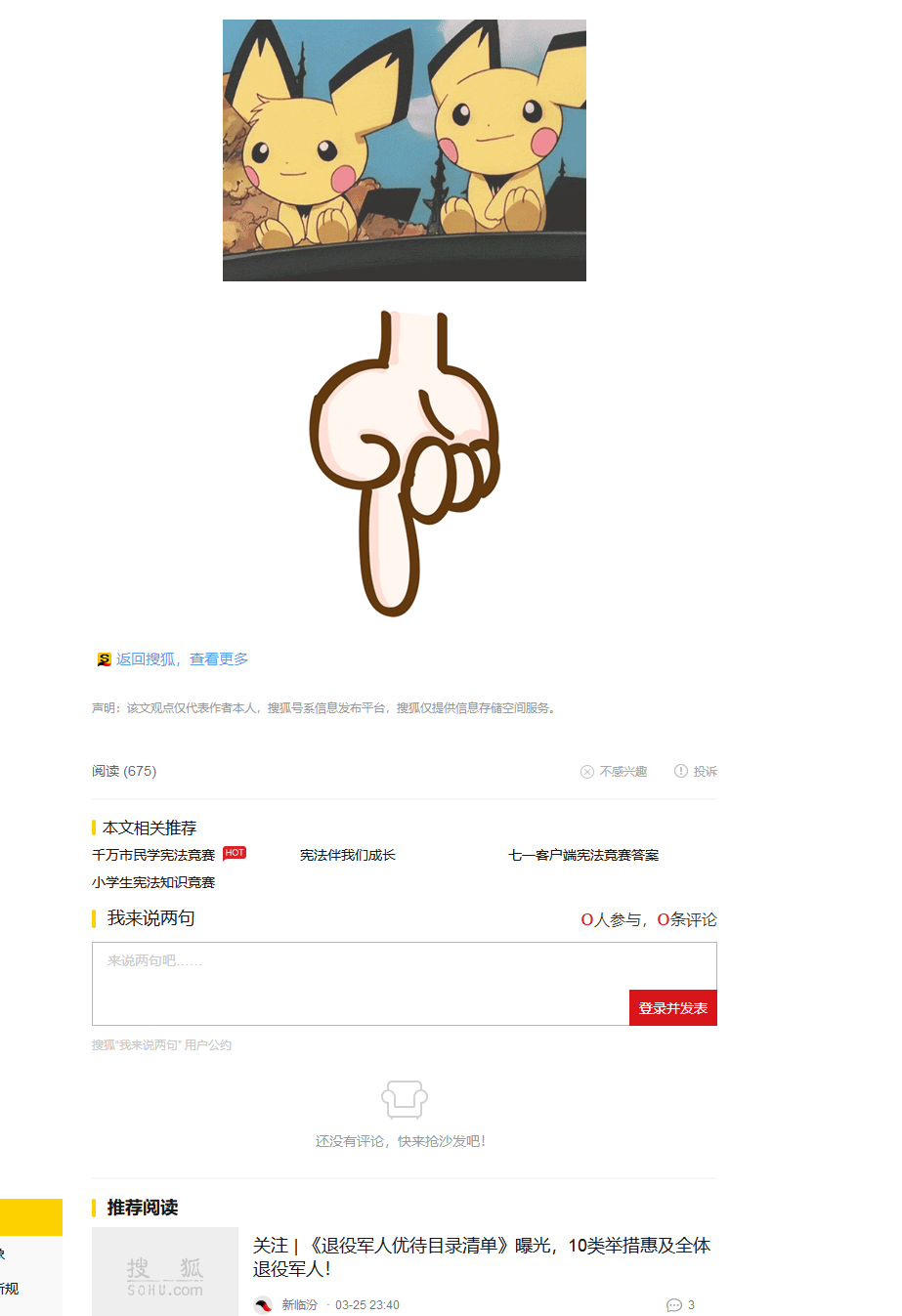Screen dimensions: 902x1316
Task: Open the 退役军人优待目录清单 article
Action: (481, 1256)
